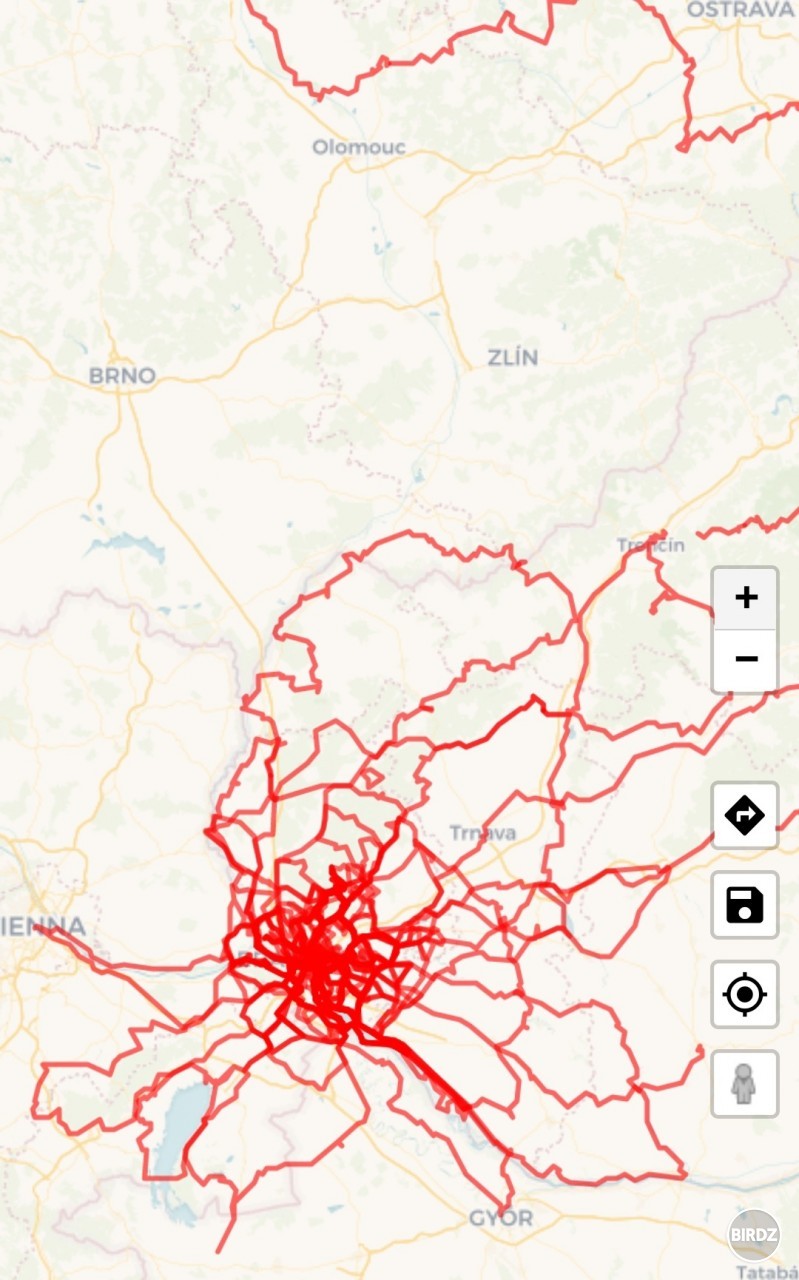799x1280 pixels.
Task: Activate the street view pegman
Action: 745,1083
